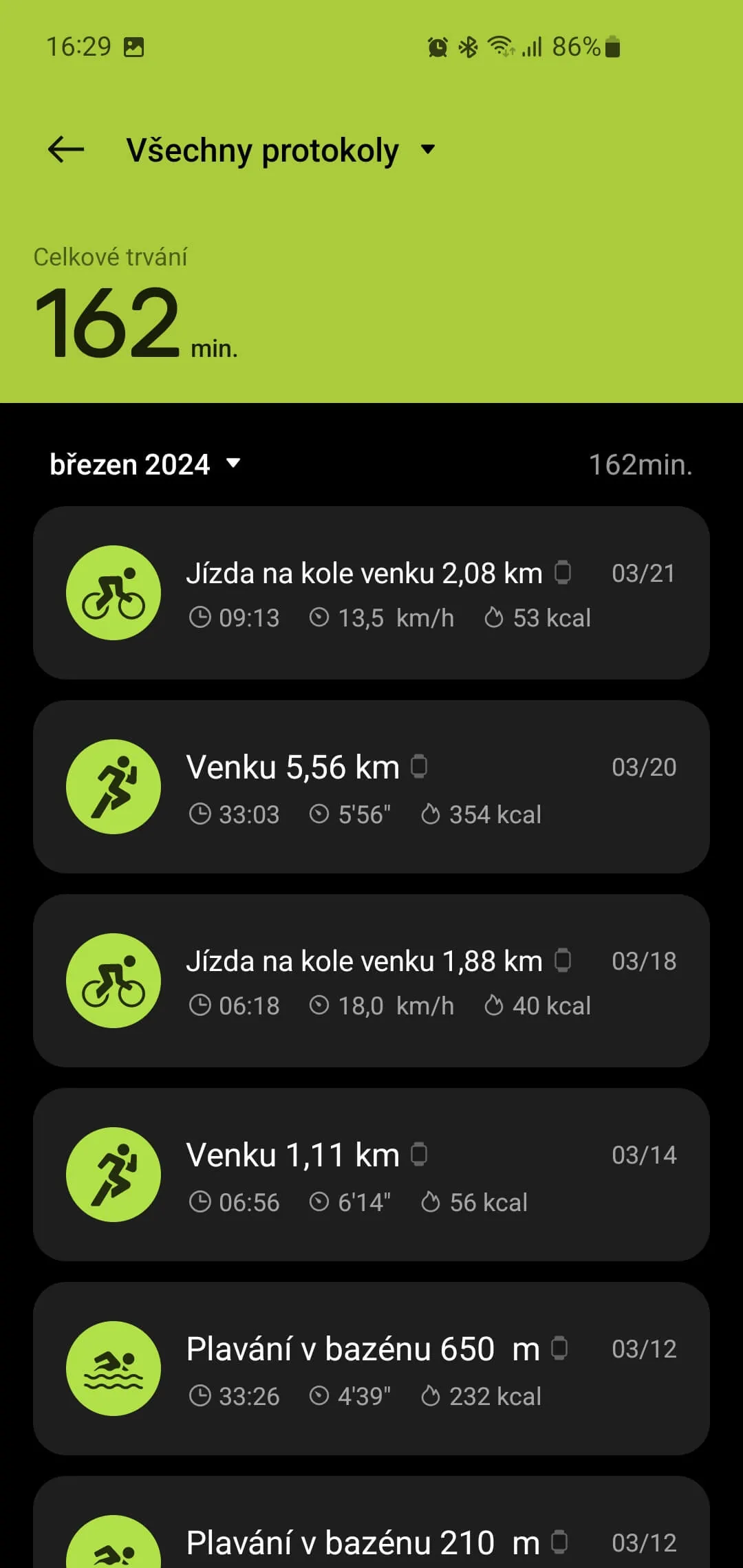Open the 1,88 km cycling workout from 03/18
The image size is (743, 1568).
click(371, 981)
